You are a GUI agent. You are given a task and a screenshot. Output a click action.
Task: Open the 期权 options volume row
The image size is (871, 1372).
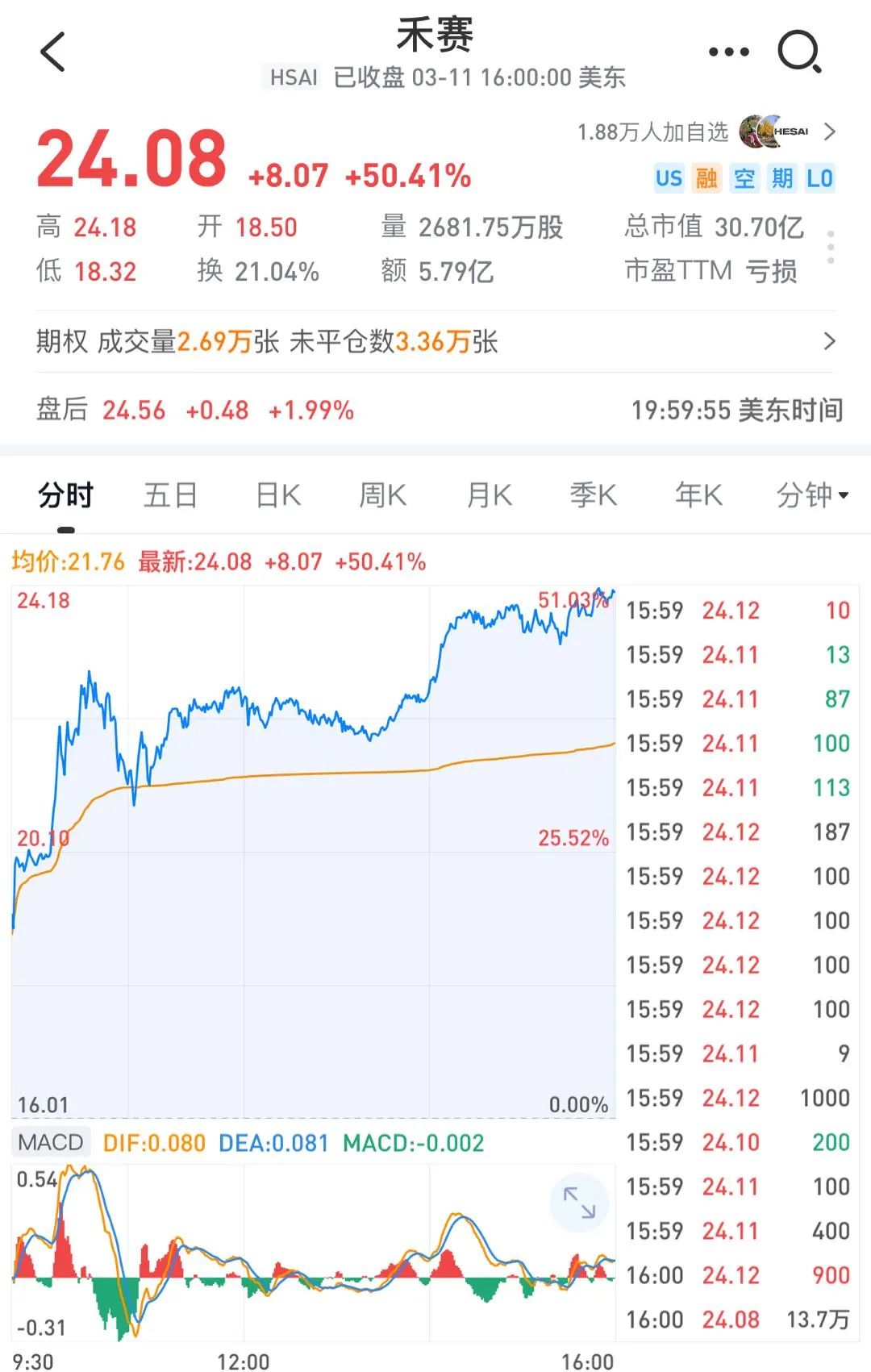(435, 341)
